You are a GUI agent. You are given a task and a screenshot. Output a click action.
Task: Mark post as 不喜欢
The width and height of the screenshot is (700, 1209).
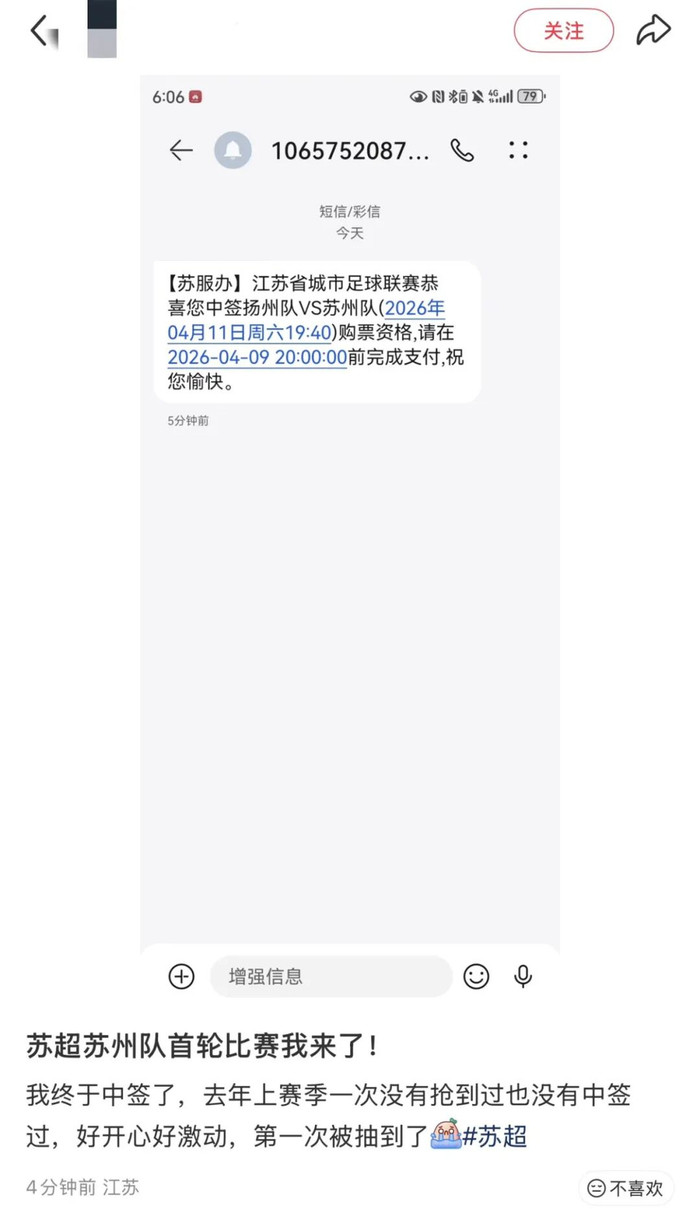pos(626,1187)
